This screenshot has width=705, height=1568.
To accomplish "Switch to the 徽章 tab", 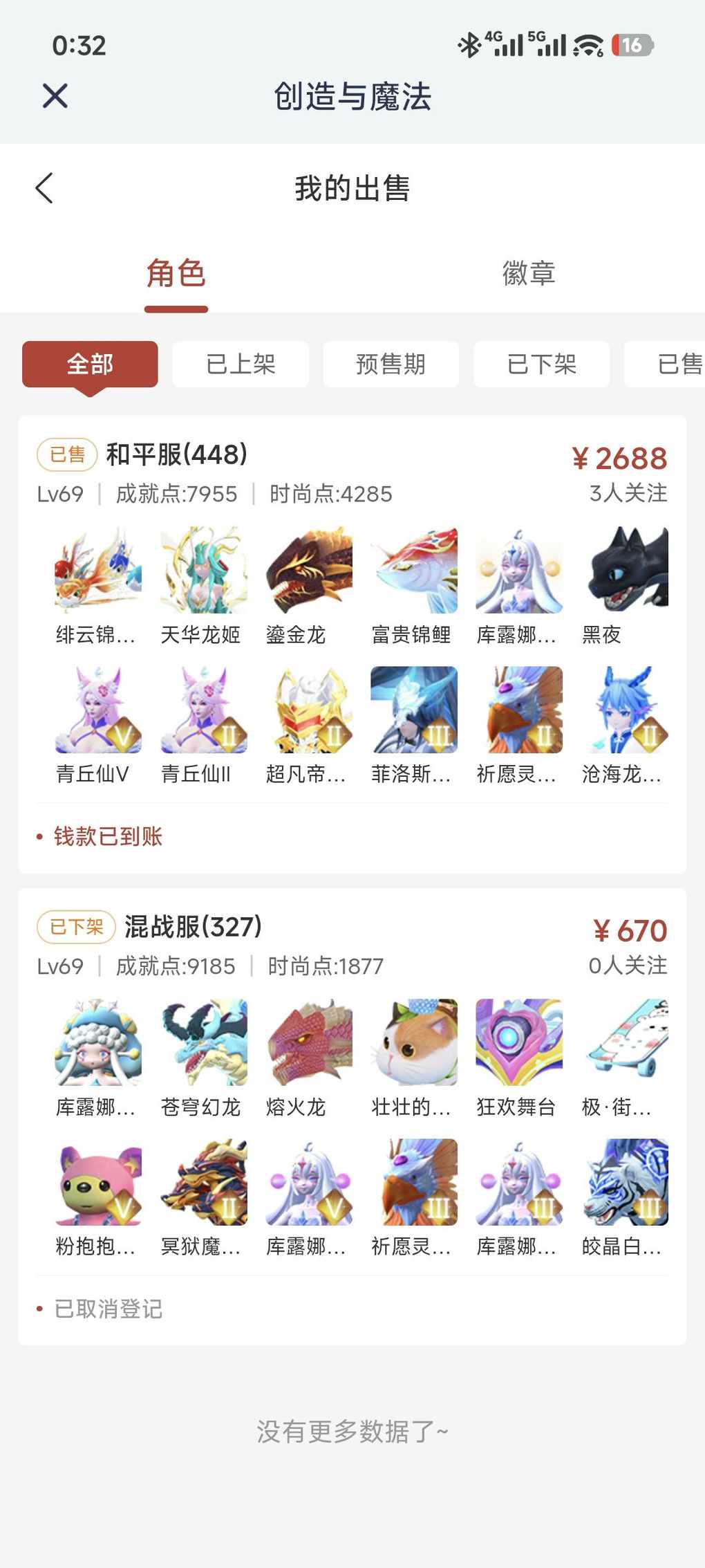I will click(529, 273).
